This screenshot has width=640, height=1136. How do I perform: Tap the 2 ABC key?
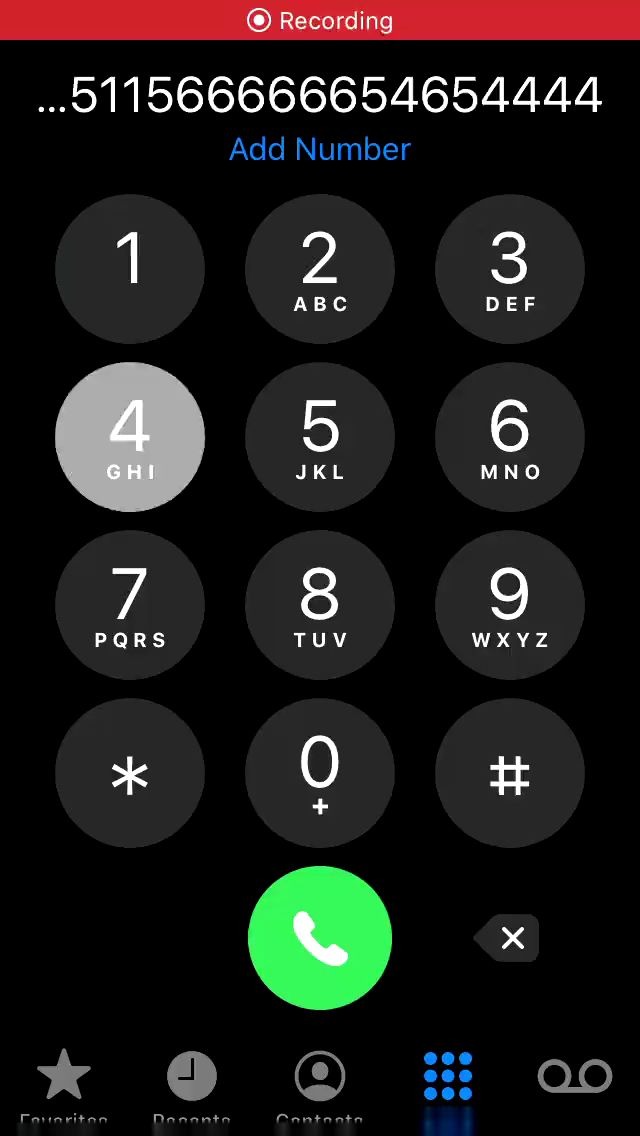tap(320, 269)
